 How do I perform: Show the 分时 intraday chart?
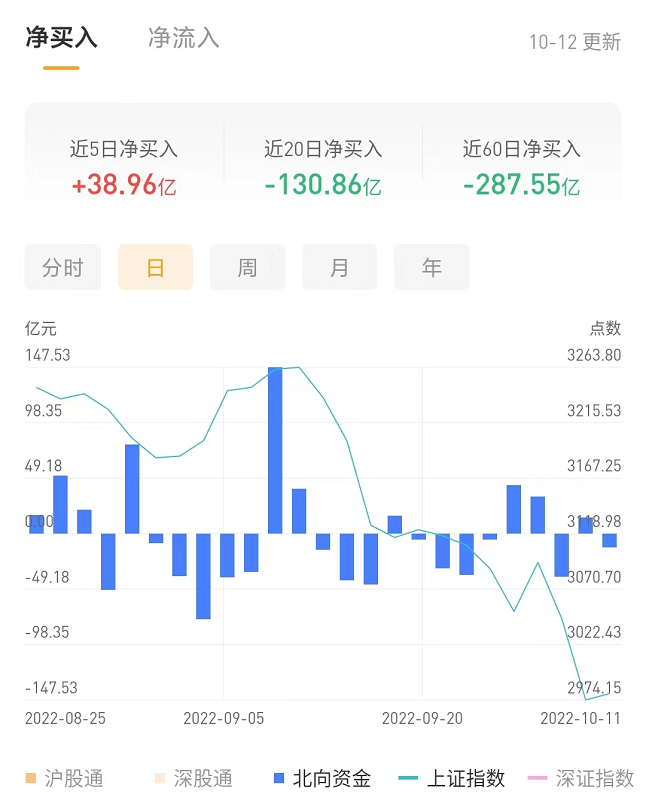pyautogui.click(x=63, y=267)
